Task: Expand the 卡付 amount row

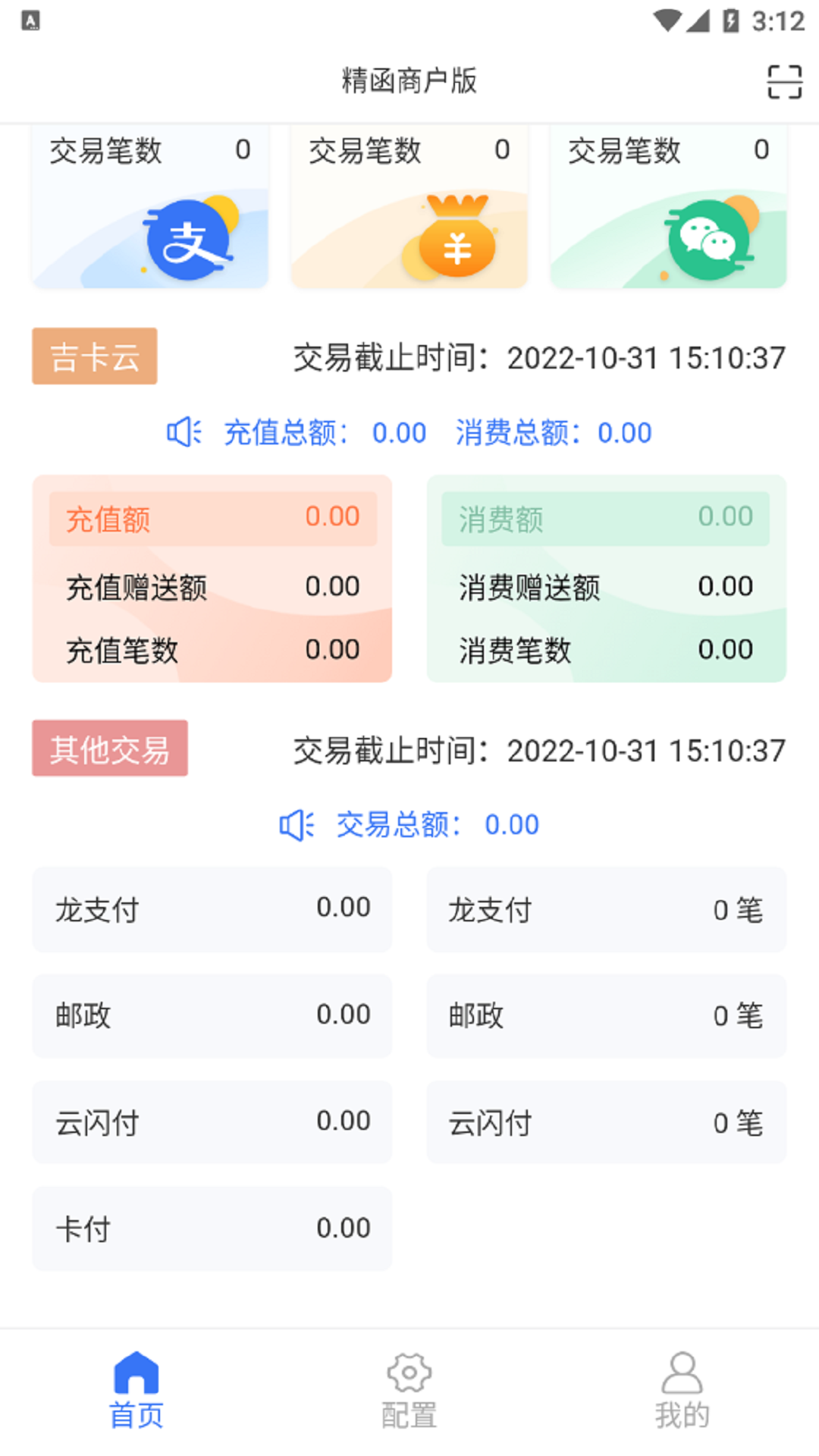Action: pyautogui.click(x=211, y=1228)
